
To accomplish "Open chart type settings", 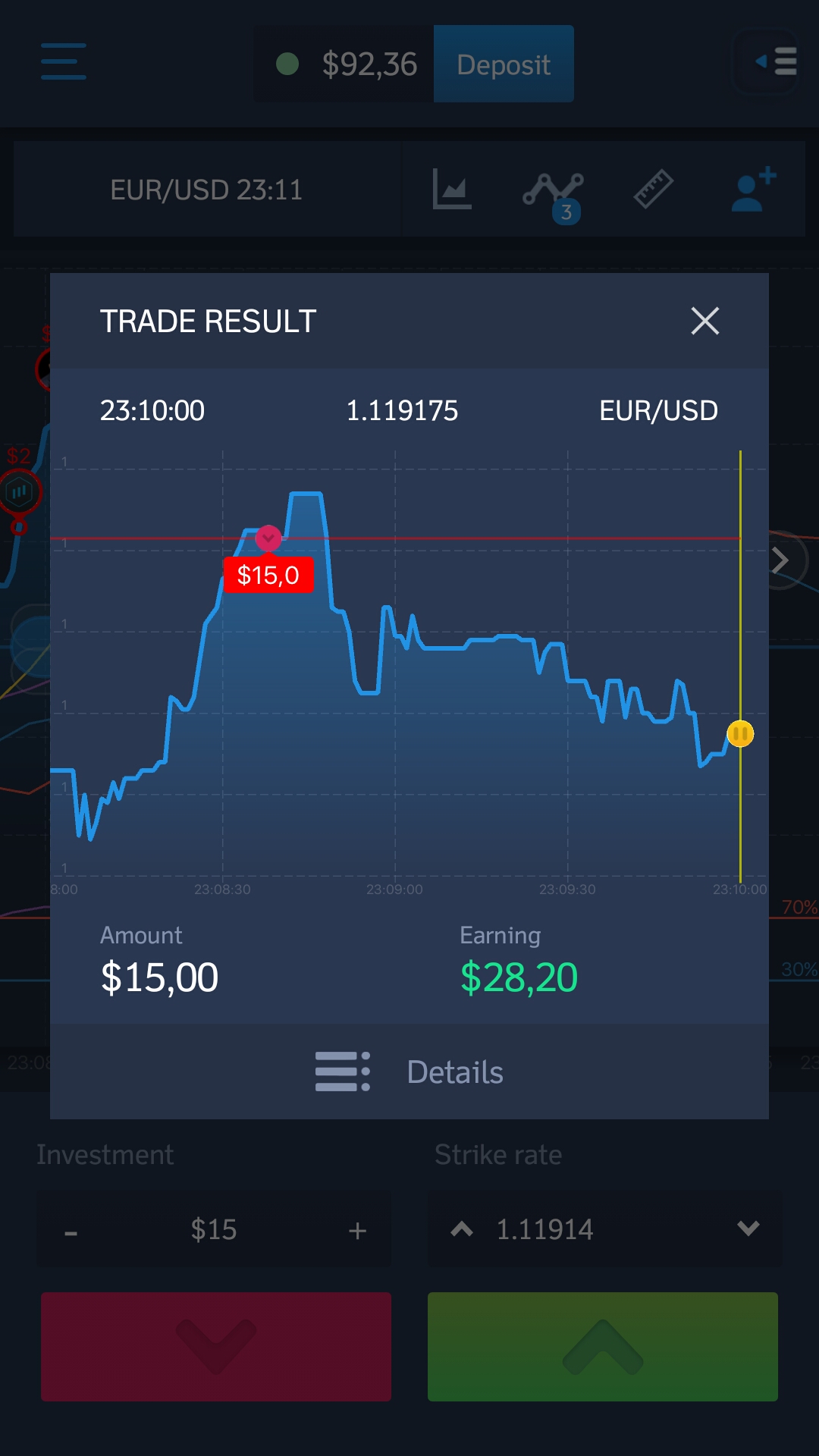I will (452, 189).
